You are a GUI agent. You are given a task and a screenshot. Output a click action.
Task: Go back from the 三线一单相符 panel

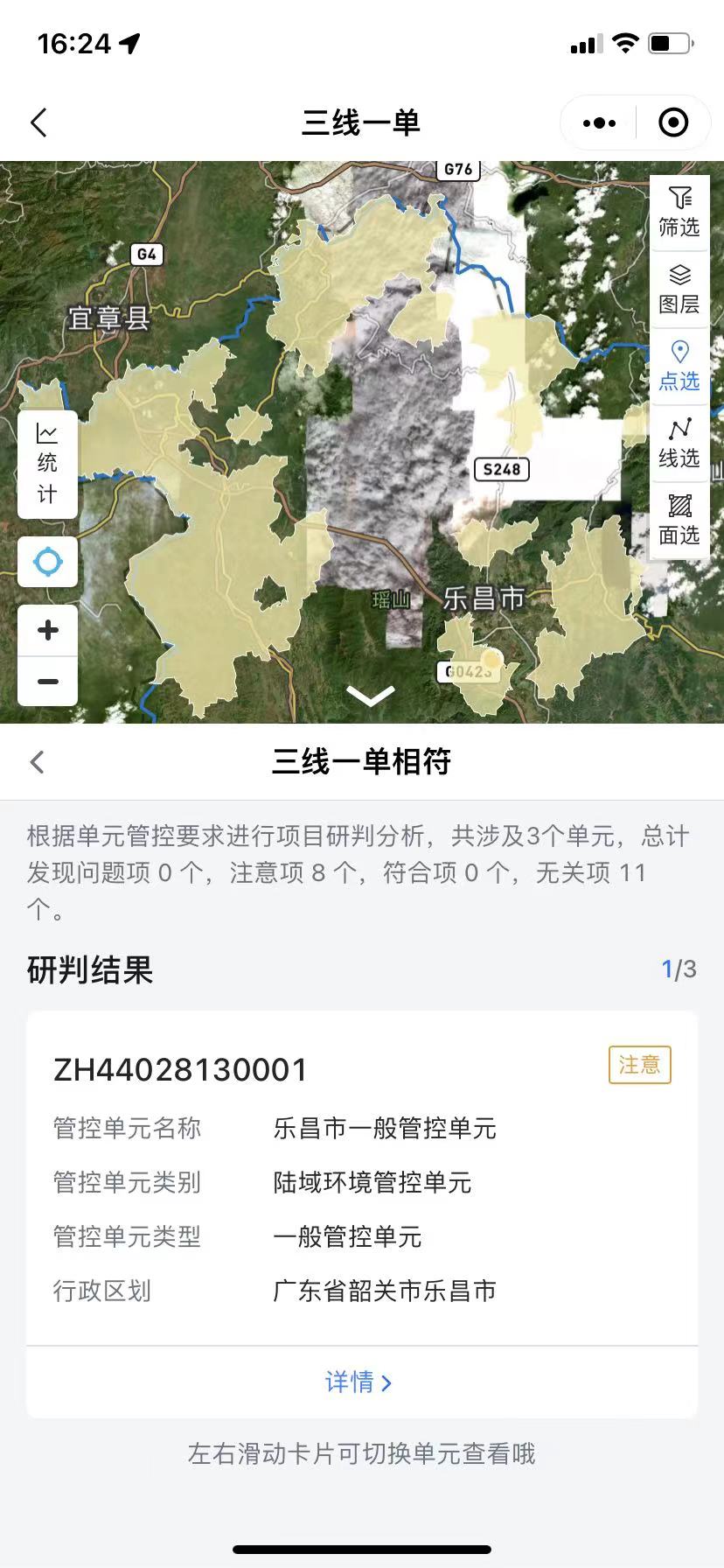pos(37,762)
